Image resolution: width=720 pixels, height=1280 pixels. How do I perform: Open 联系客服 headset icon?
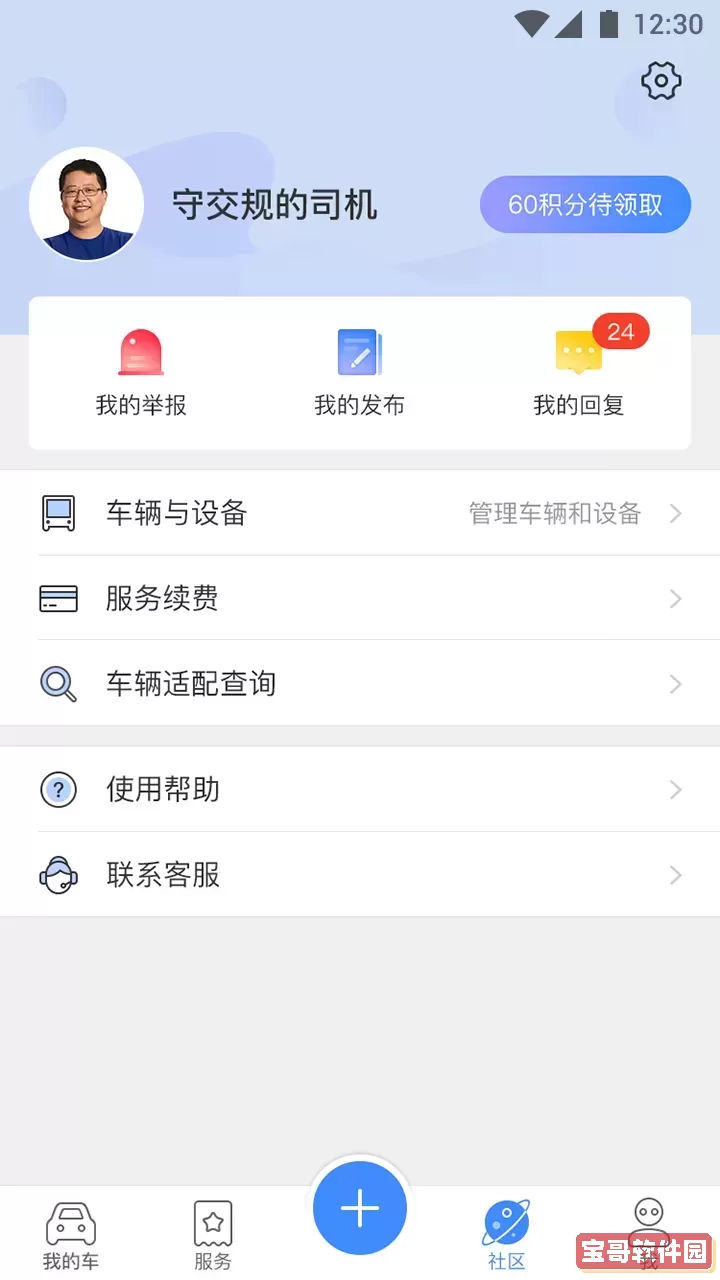coord(58,874)
